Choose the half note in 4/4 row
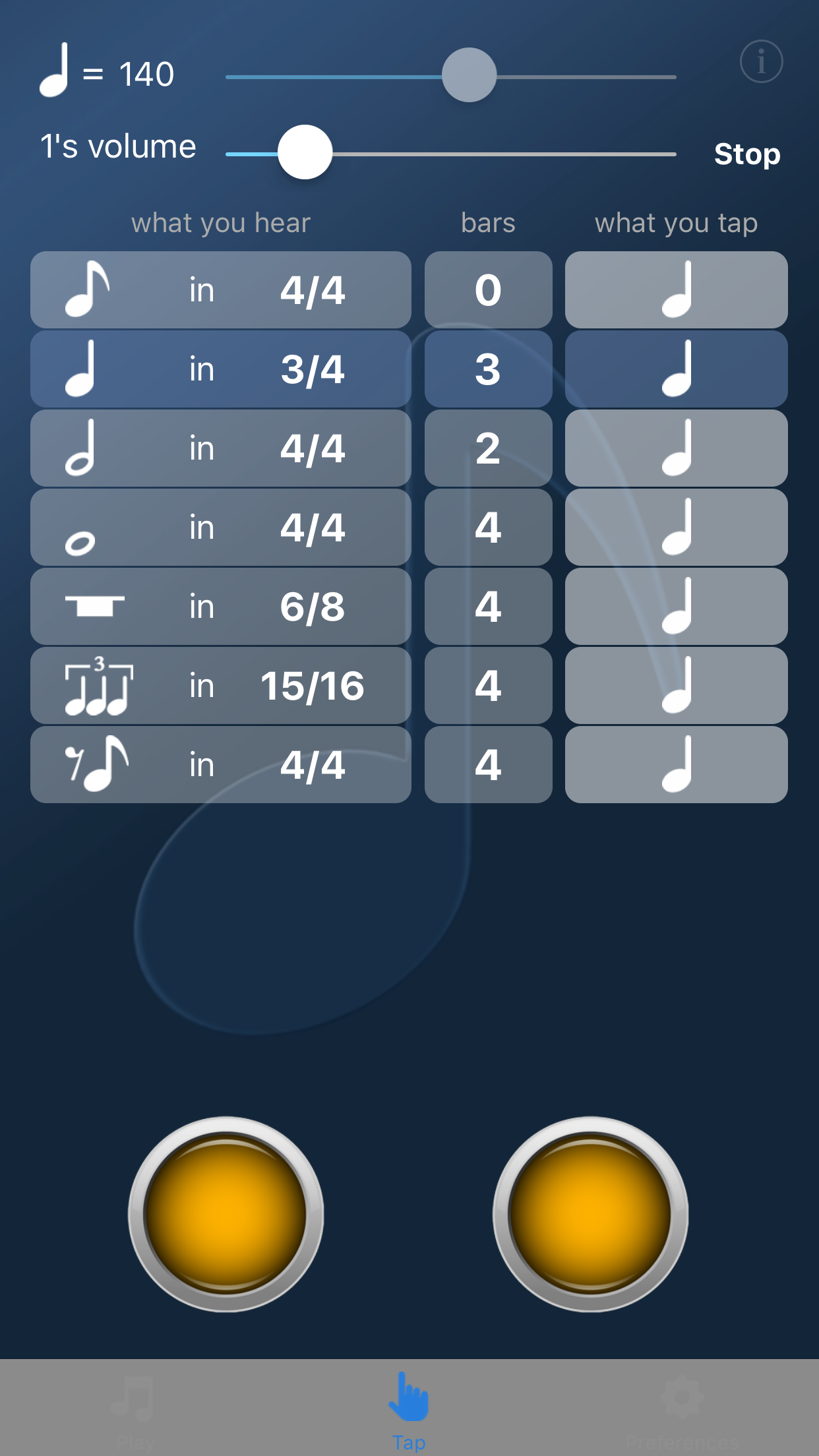The width and height of the screenshot is (819, 1456). (x=220, y=448)
